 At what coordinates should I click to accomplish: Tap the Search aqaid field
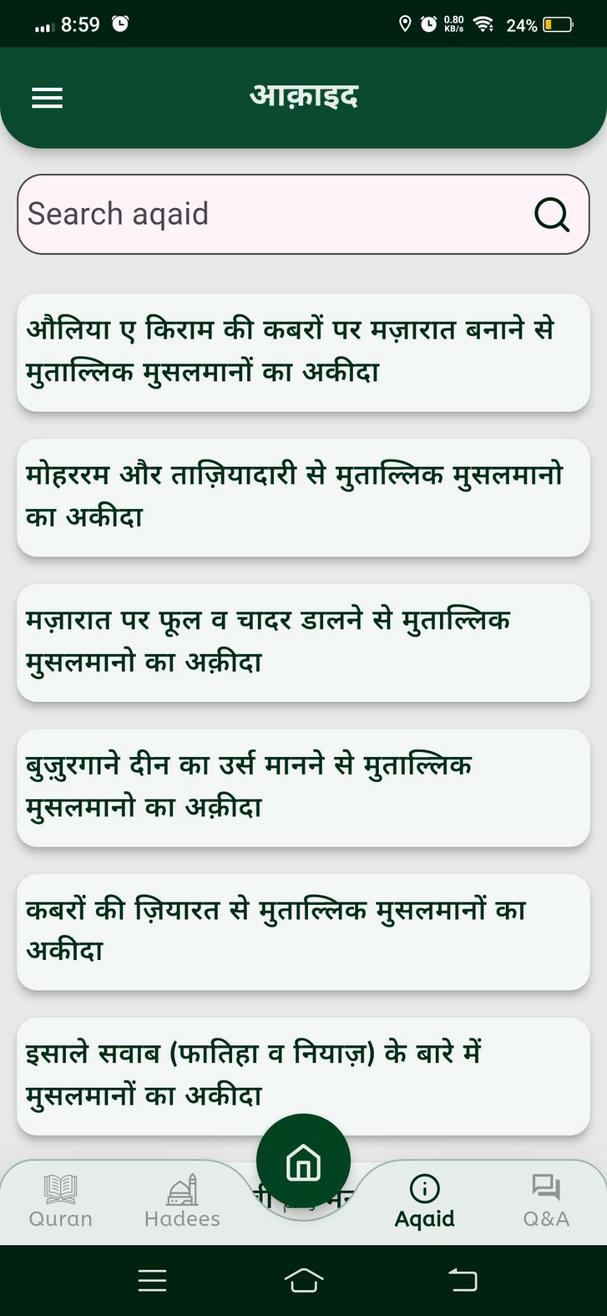270,214
